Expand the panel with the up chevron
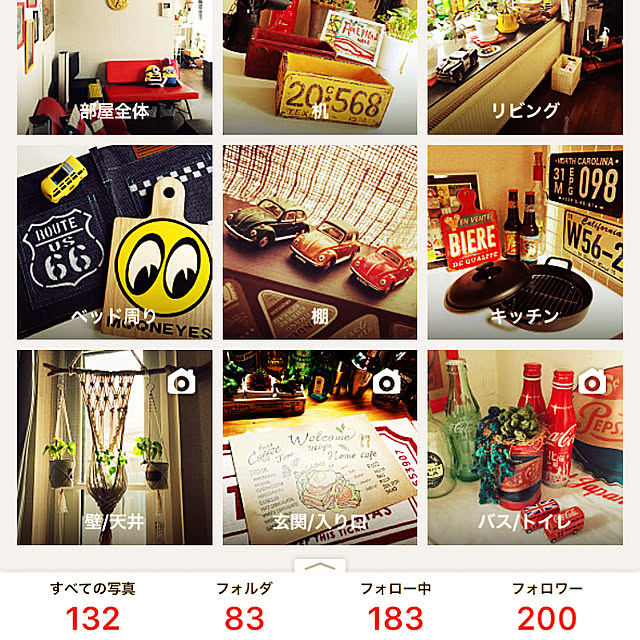This screenshot has width=640, height=640. [318, 566]
